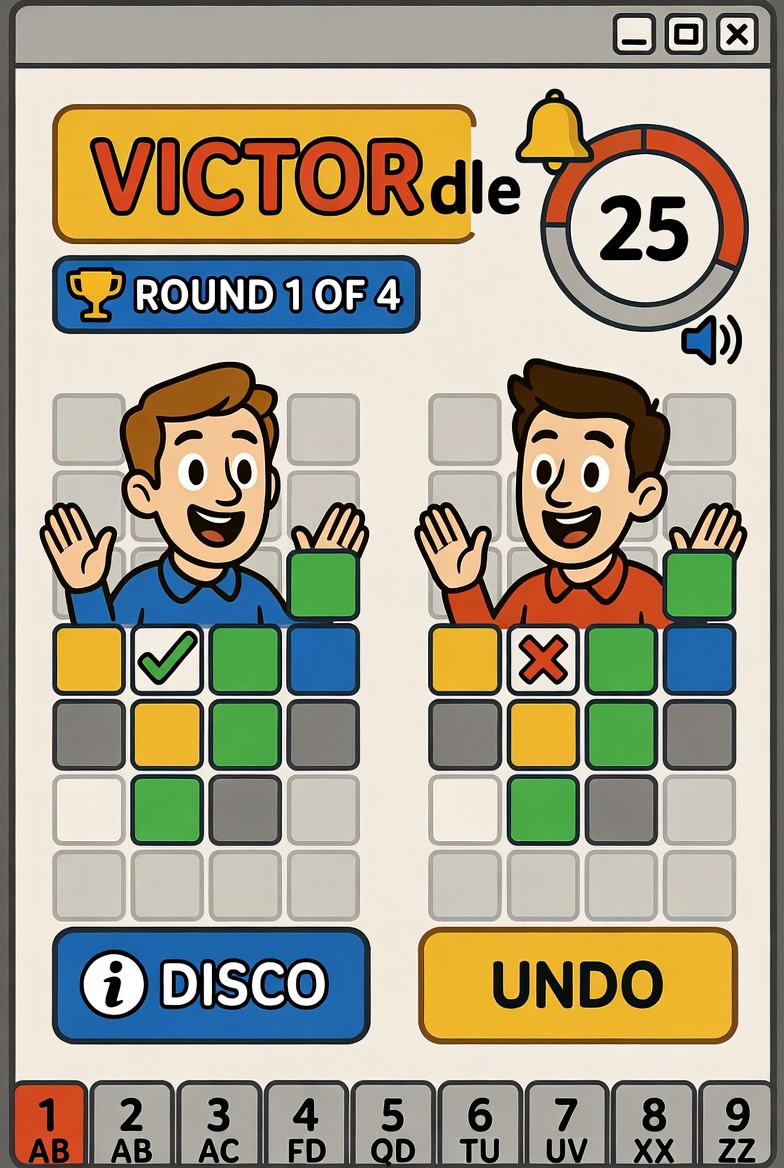Image resolution: width=784 pixels, height=1168 pixels.
Task: Maximize the game window
Action: click(686, 35)
